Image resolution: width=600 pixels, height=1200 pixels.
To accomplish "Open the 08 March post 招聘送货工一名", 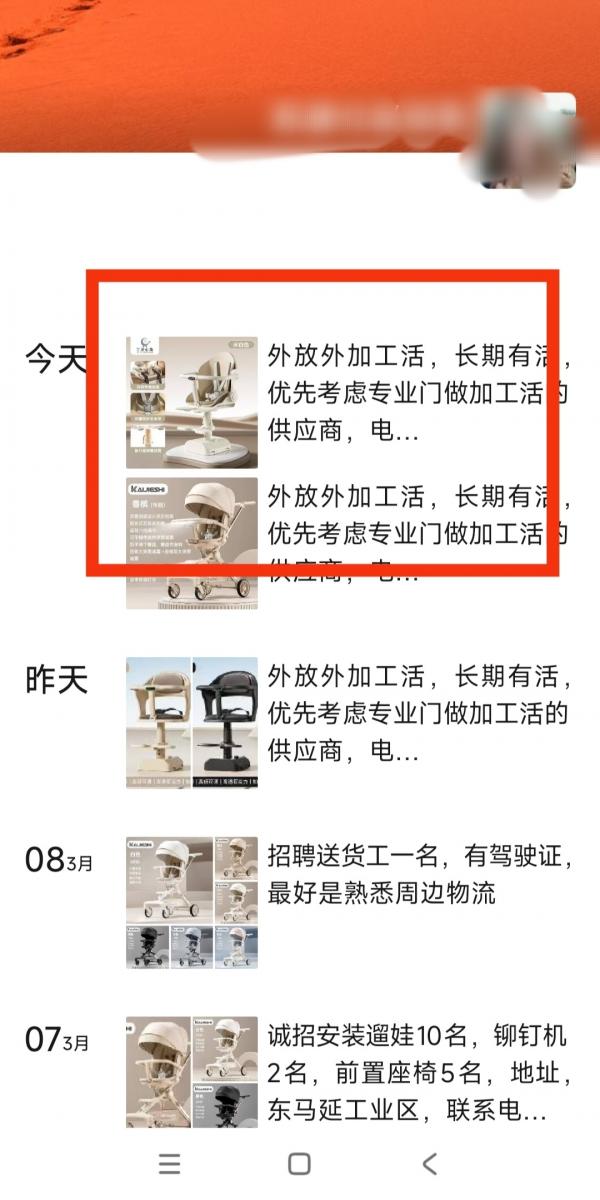I will point(192,902).
